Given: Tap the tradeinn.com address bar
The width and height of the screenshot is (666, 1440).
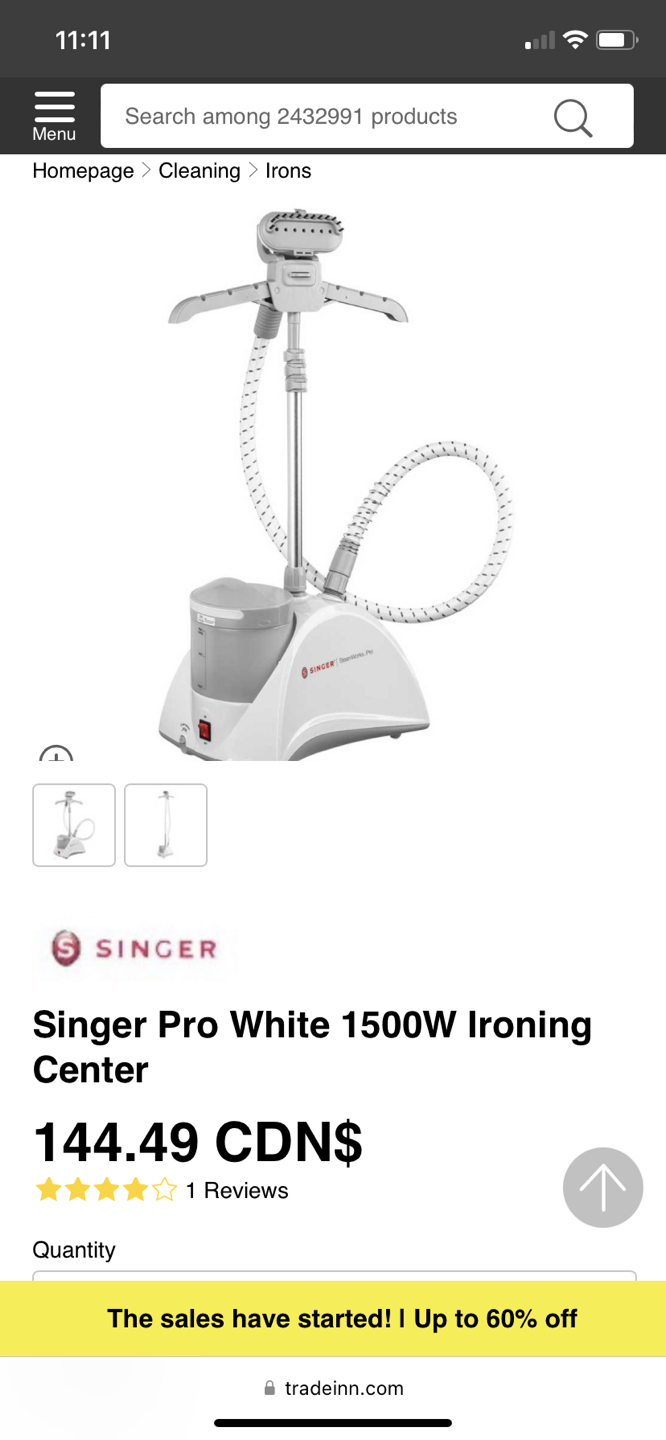Looking at the screenshot, I should [334, 1388].
